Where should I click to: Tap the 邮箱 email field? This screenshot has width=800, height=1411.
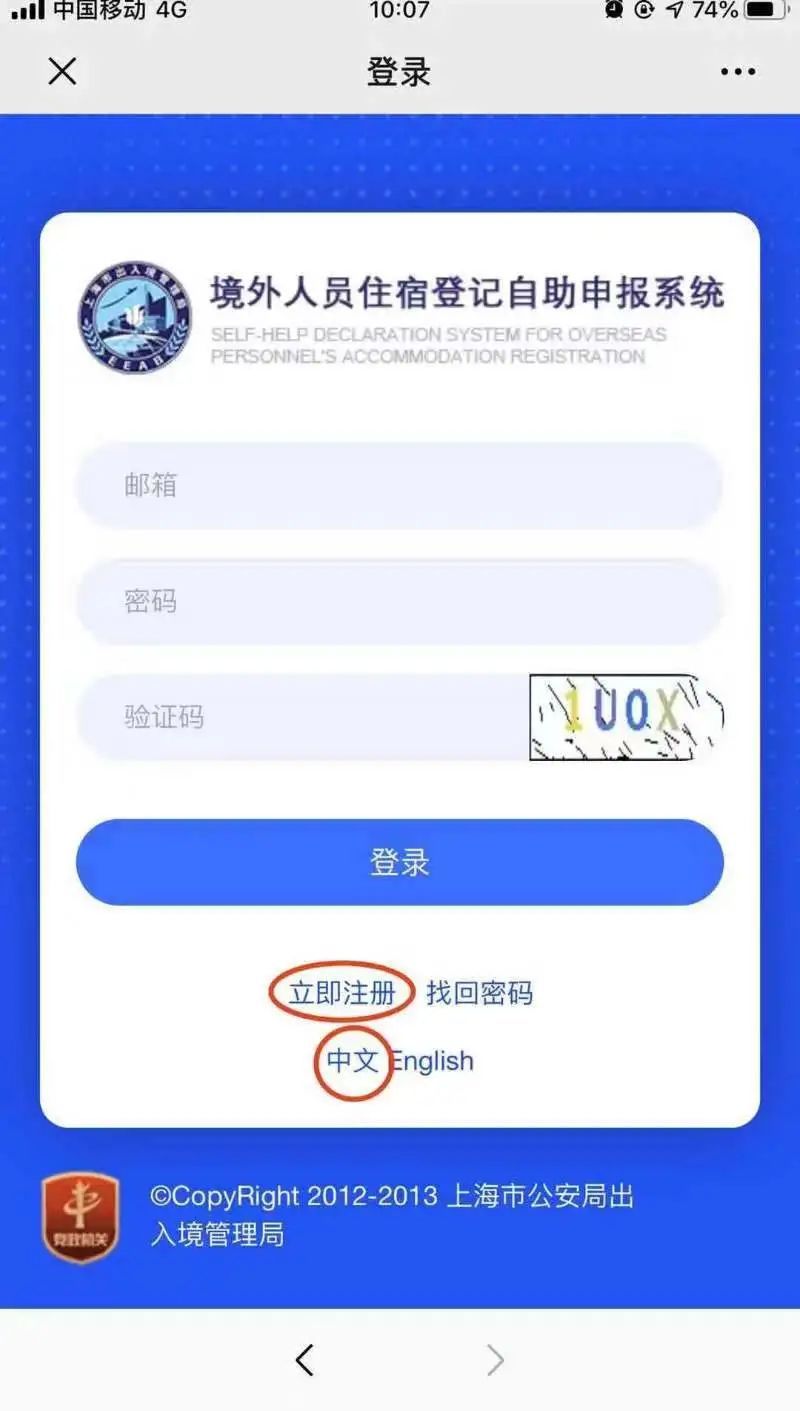[399, 486]
